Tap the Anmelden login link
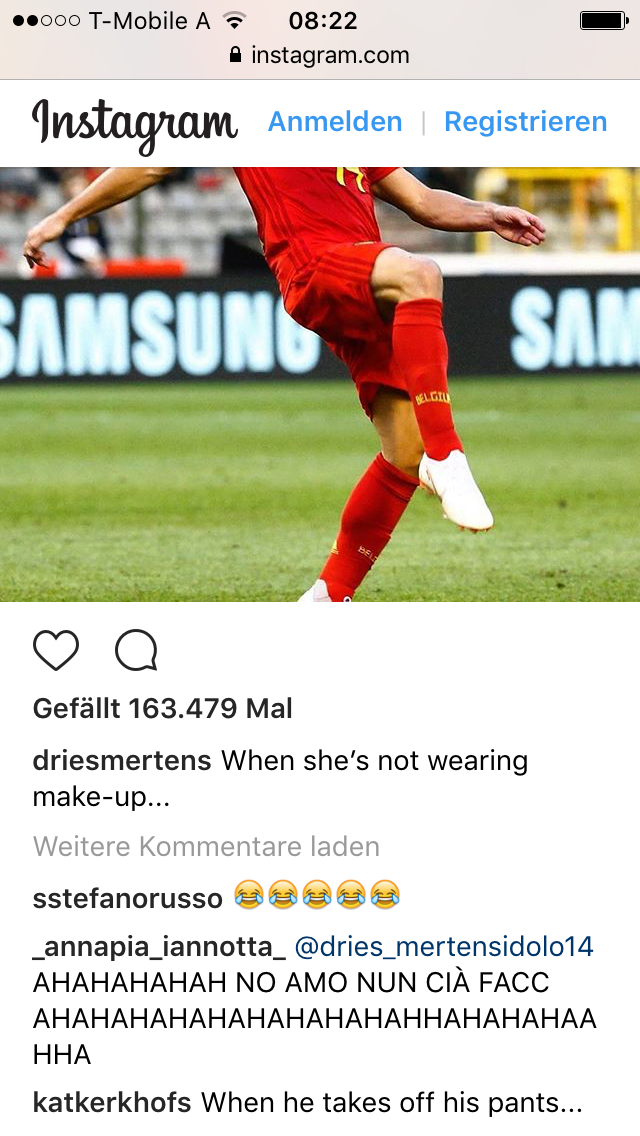This screenshot has height=1136, width=640. [335, 122]
